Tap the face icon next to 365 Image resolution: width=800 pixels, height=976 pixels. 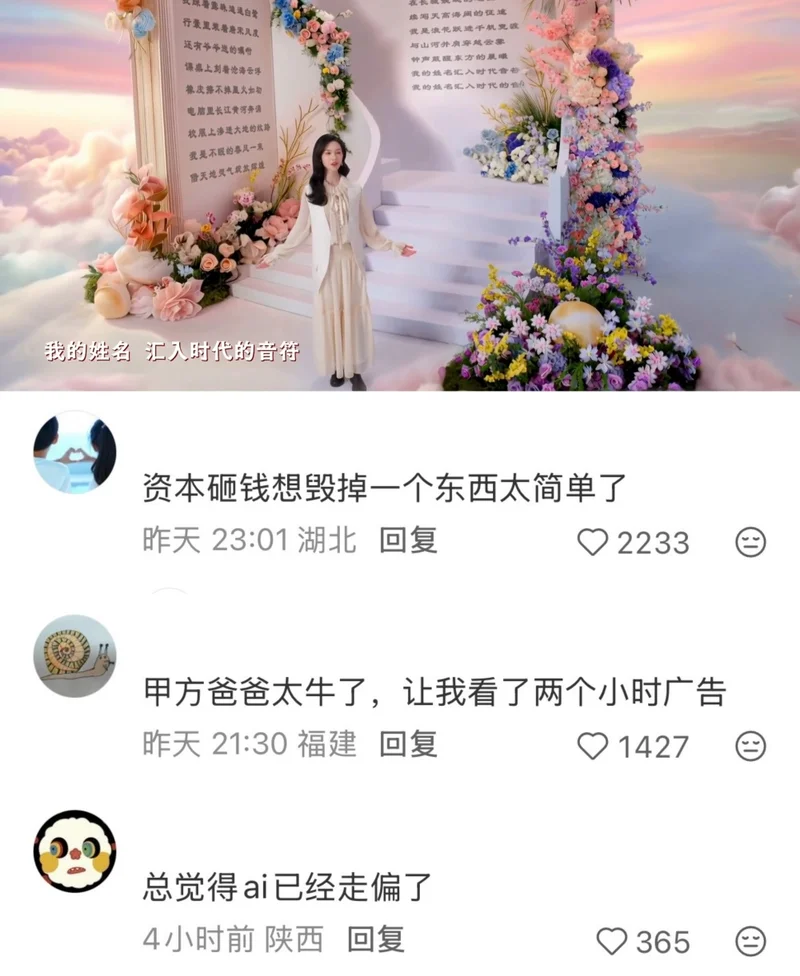750,942
